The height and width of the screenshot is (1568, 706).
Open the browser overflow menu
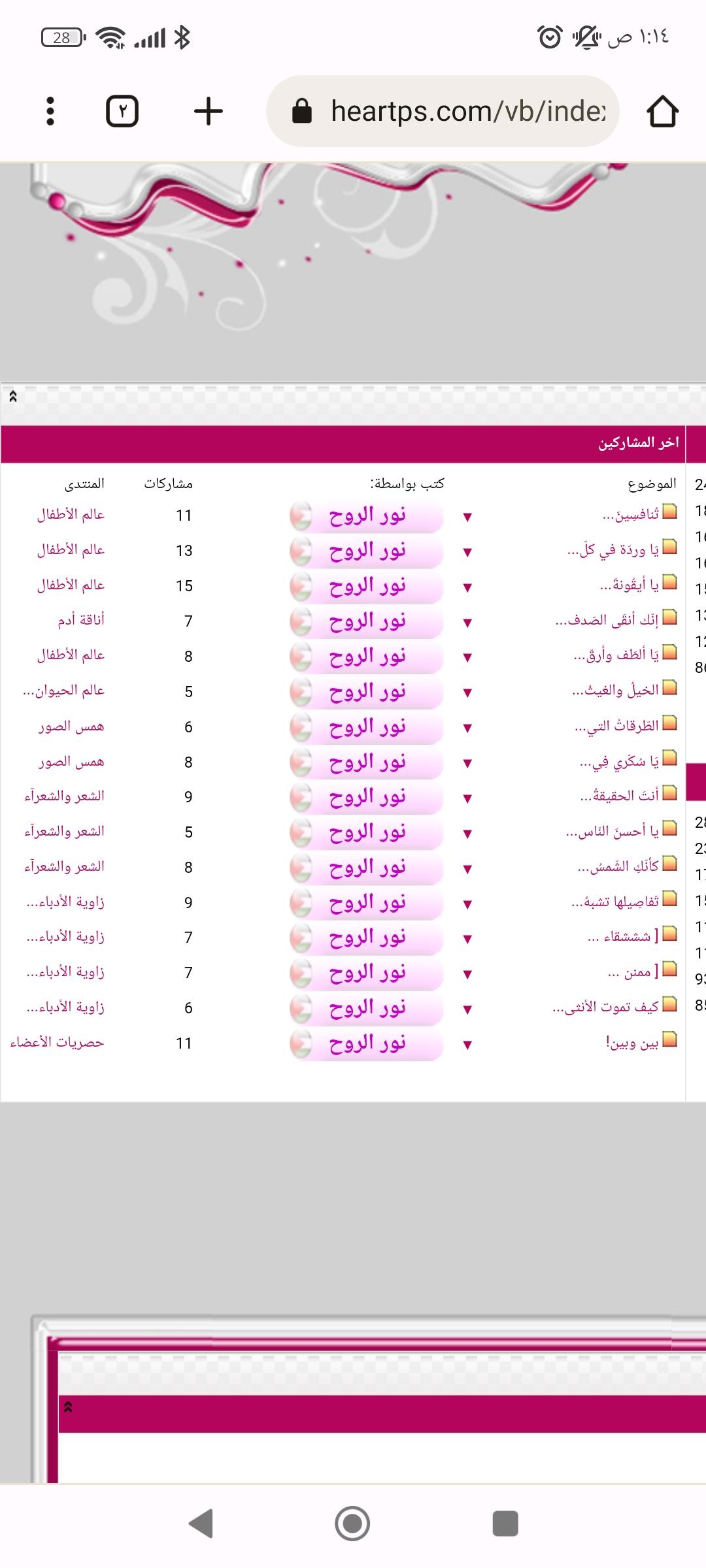pos(50,111)
